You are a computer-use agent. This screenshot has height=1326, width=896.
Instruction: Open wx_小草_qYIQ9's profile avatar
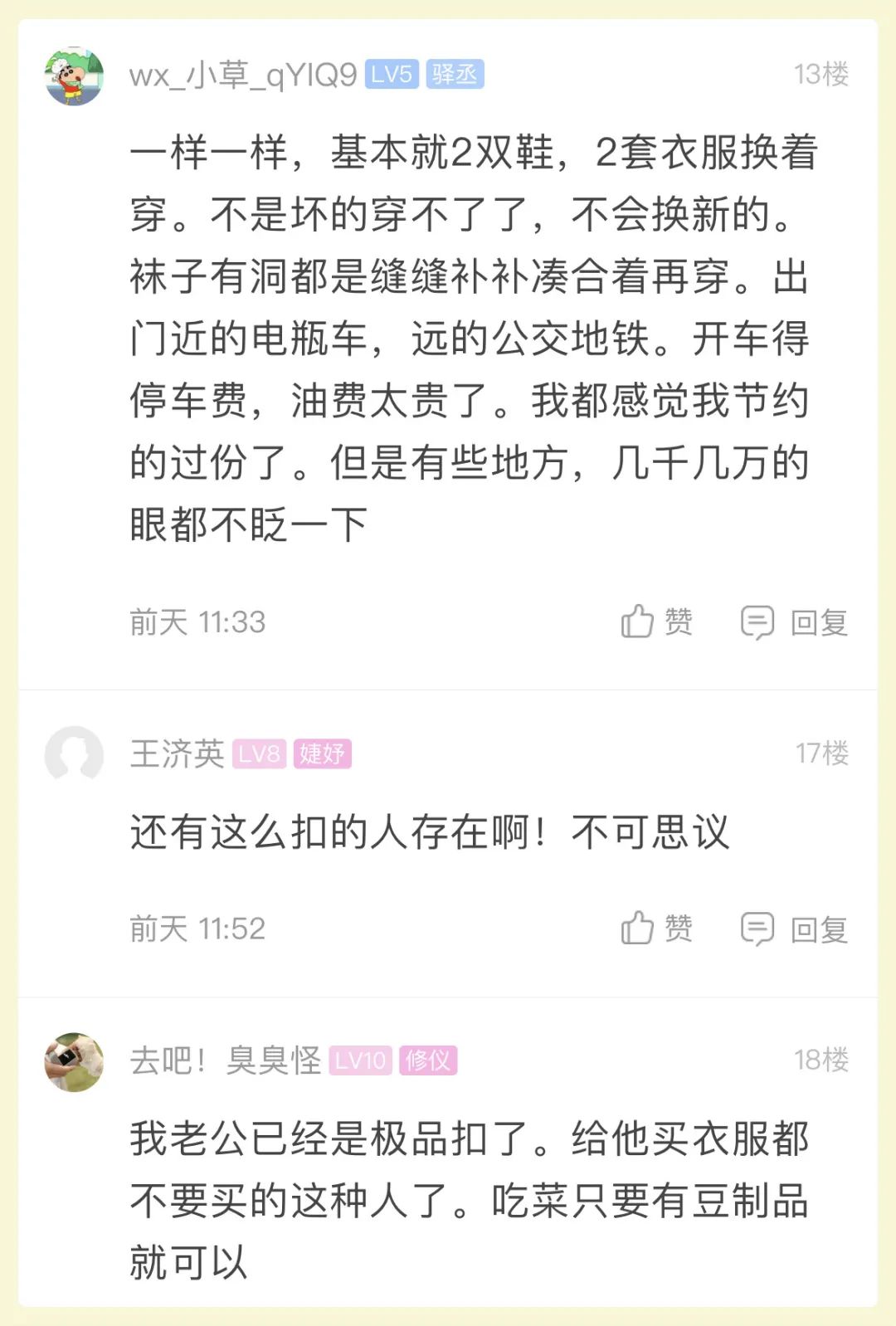coord(73,74)
